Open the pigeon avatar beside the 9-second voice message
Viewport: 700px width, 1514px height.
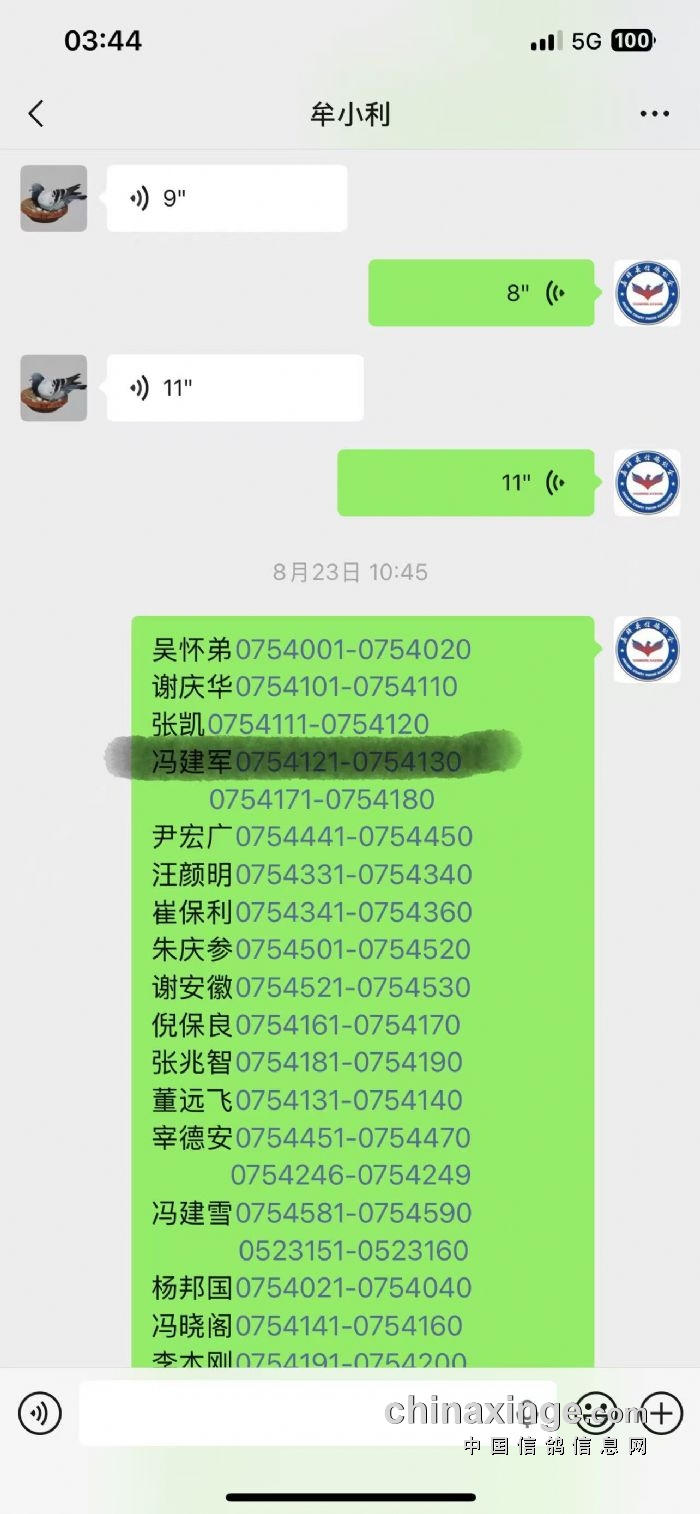pyautogui.click(x=54, y=198)
